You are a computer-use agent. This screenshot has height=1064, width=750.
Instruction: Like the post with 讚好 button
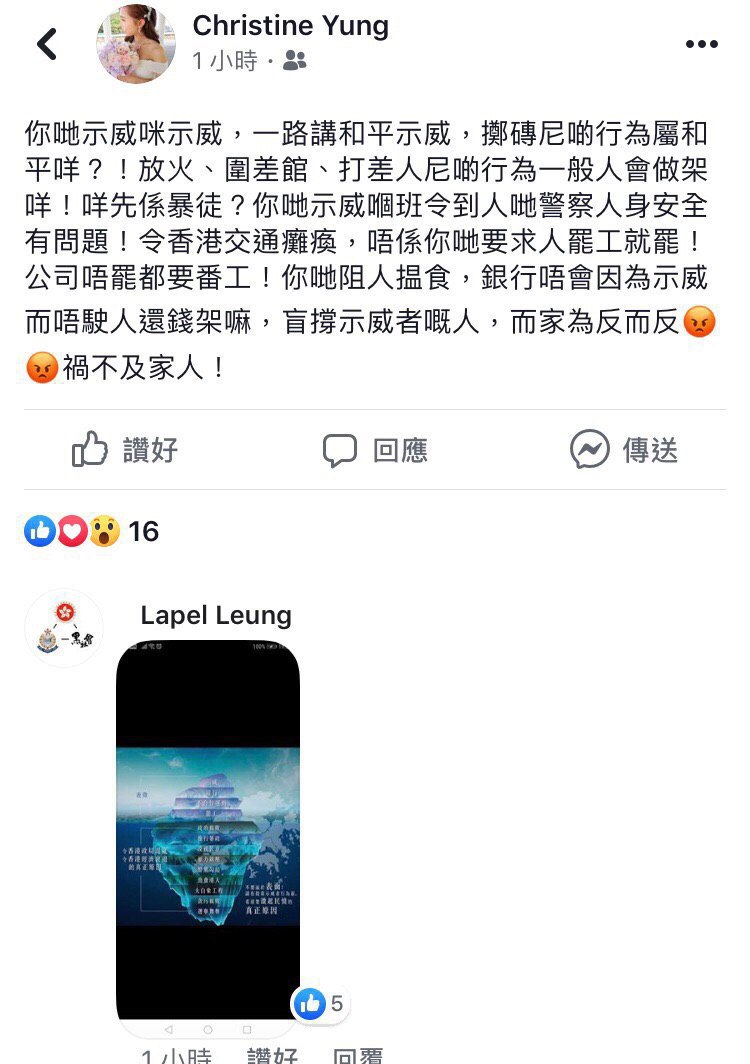(125, 450)
